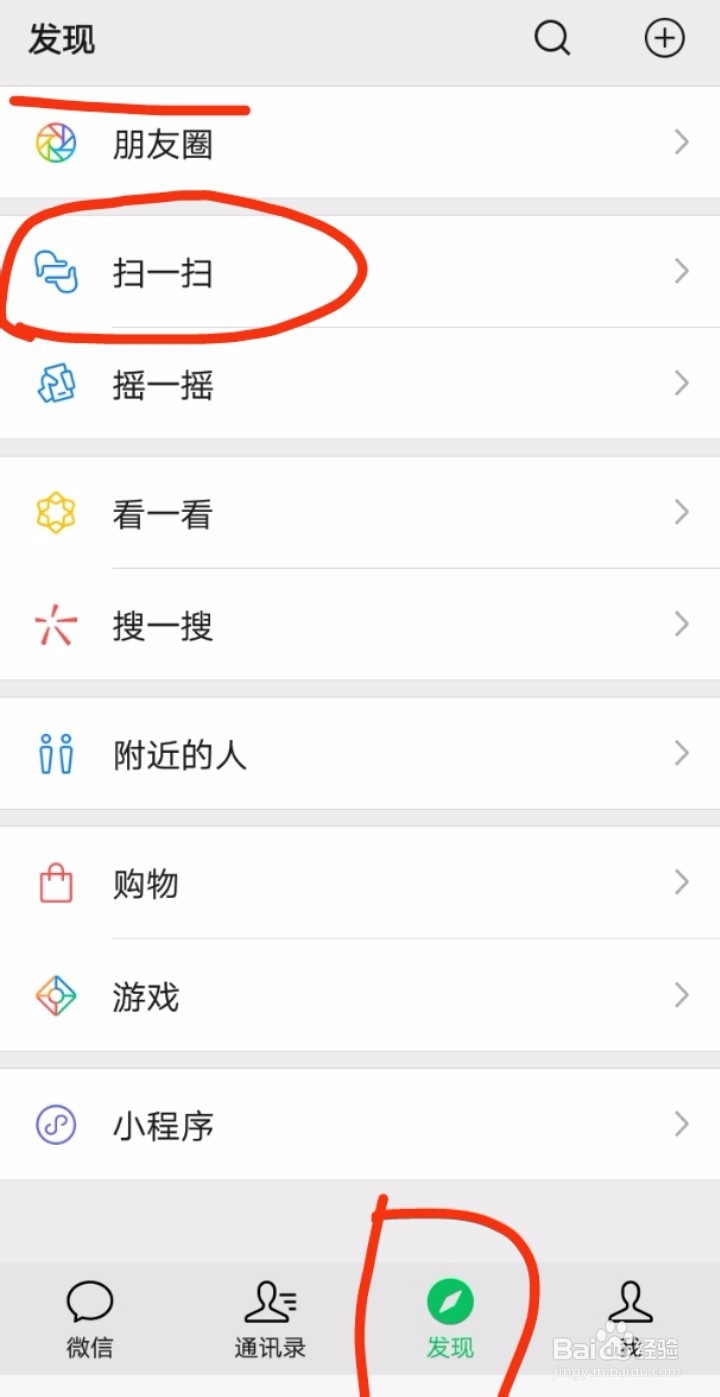This screenshot has width=720, height=1397.
Task: Tap the Scan (扫一扫) QR code icon
Action: click(x=57, y=272)
